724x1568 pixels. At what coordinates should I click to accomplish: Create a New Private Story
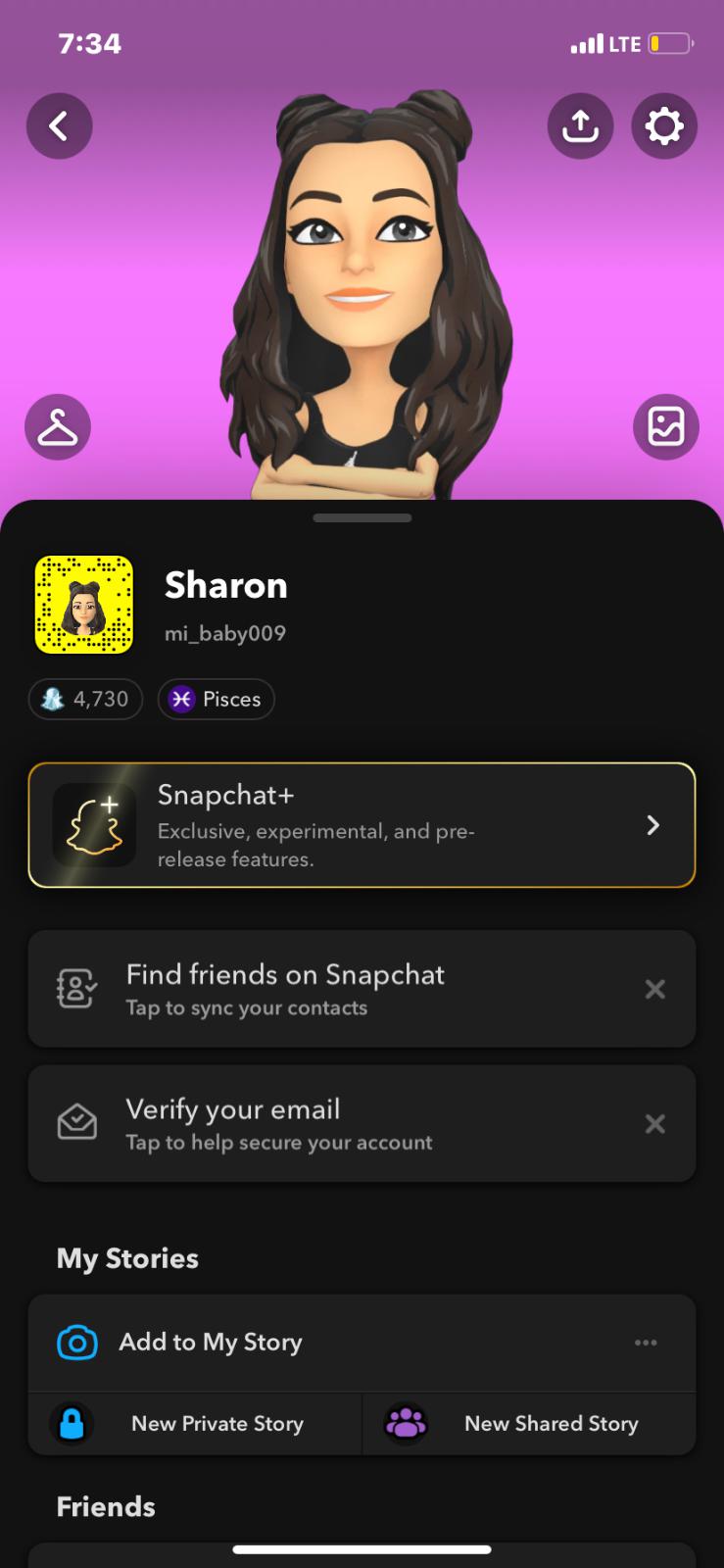[196, 1424]
